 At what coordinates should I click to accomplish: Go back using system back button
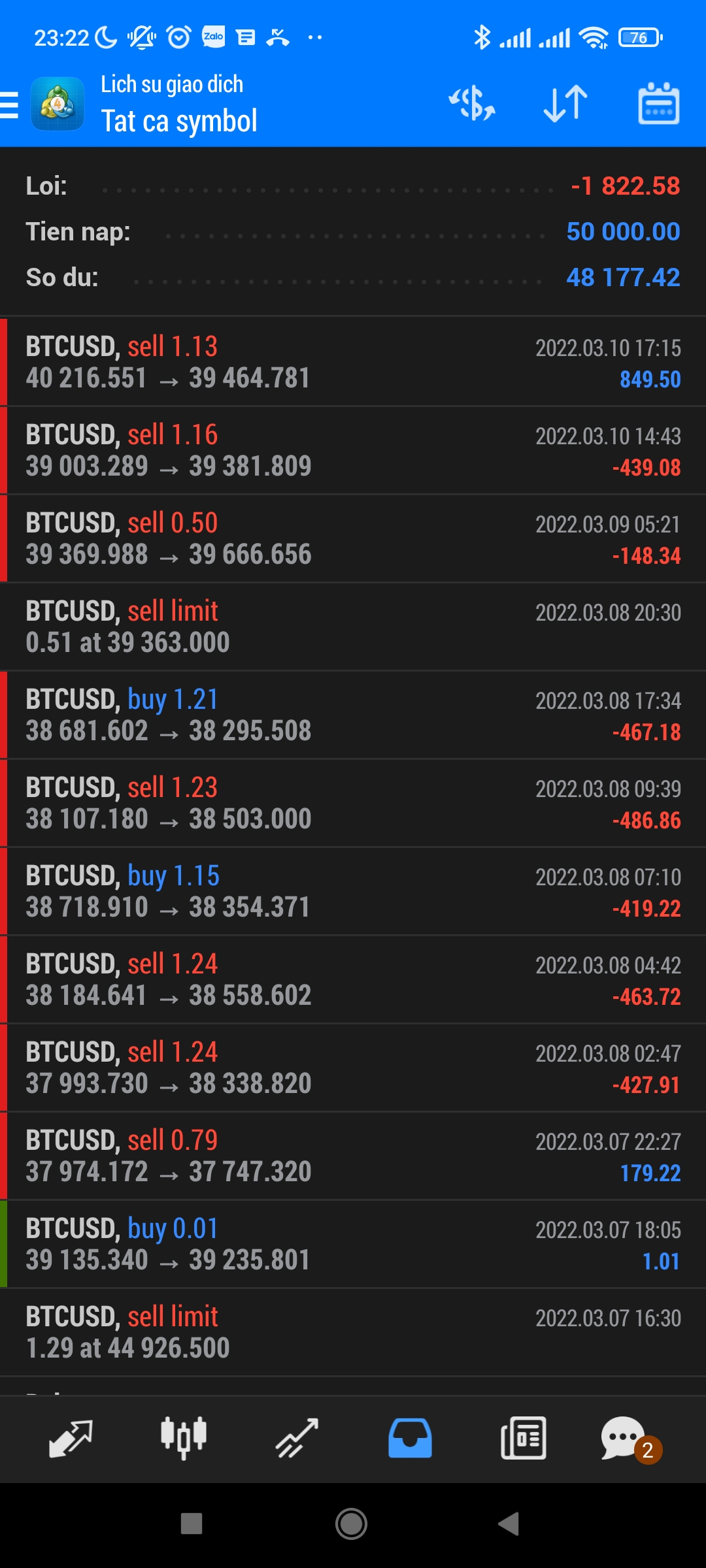(x=509, y=1524)
